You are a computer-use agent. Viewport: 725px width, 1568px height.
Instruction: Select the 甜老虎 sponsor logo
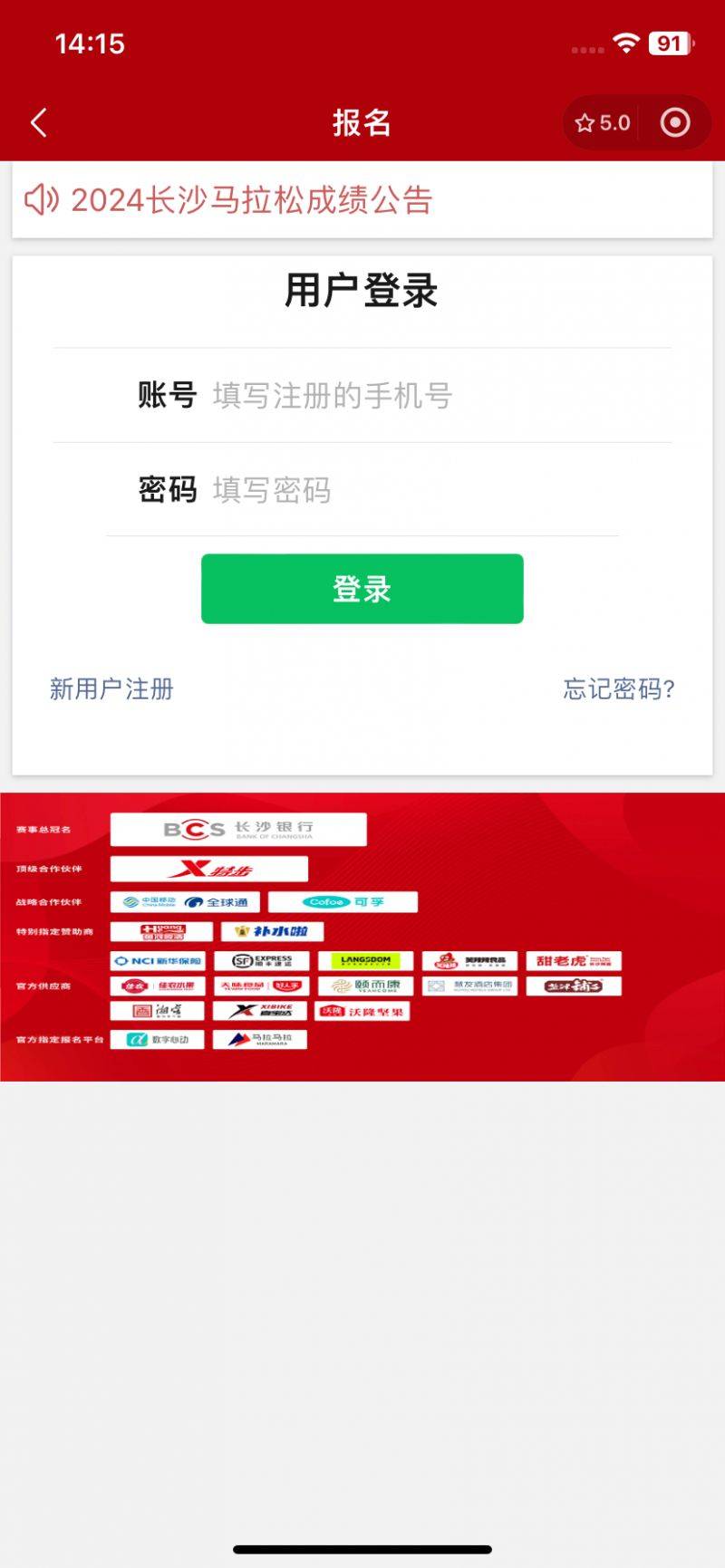(574, 961)
